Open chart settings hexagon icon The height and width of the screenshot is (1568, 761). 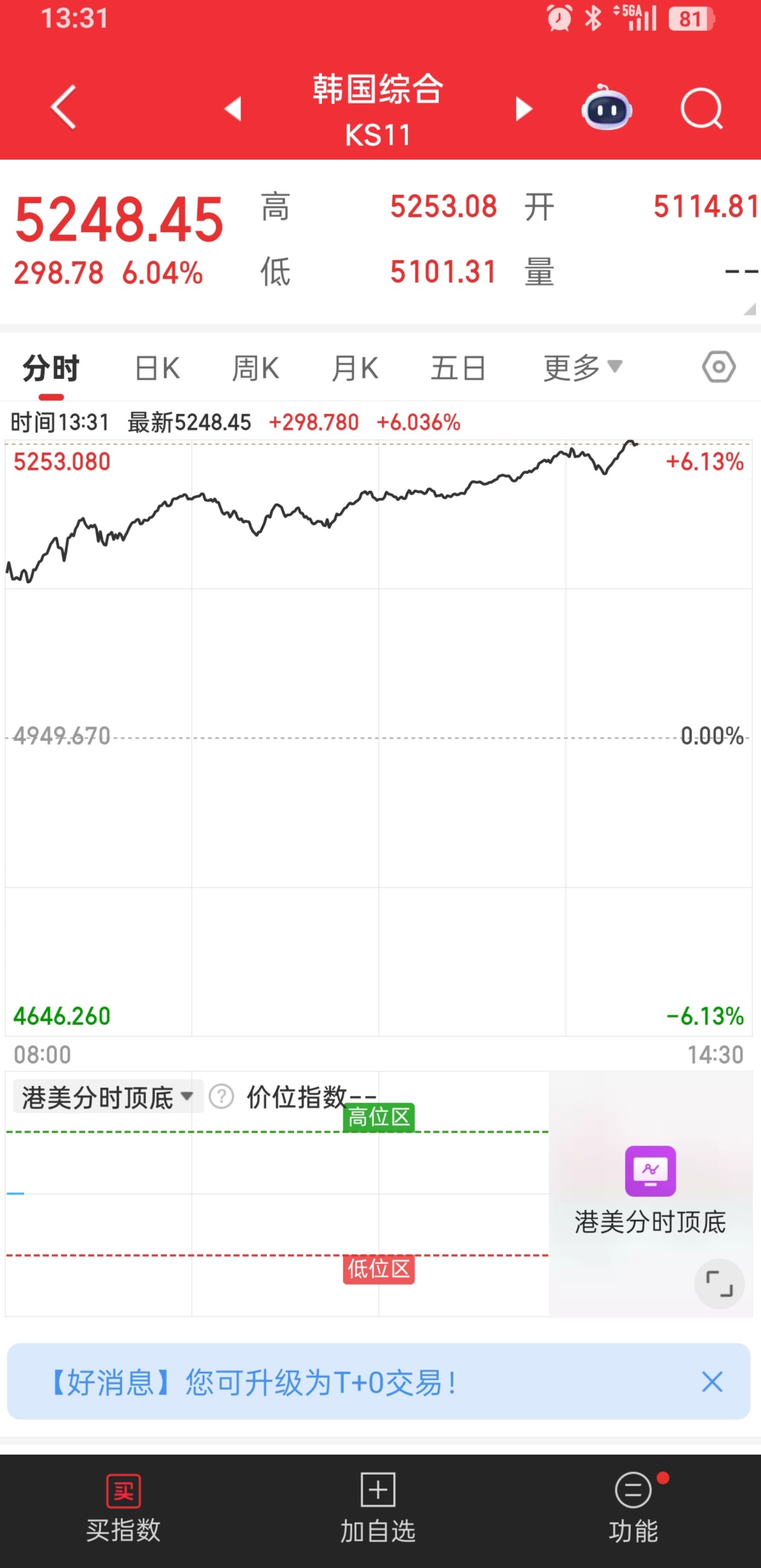coord(719,367)
